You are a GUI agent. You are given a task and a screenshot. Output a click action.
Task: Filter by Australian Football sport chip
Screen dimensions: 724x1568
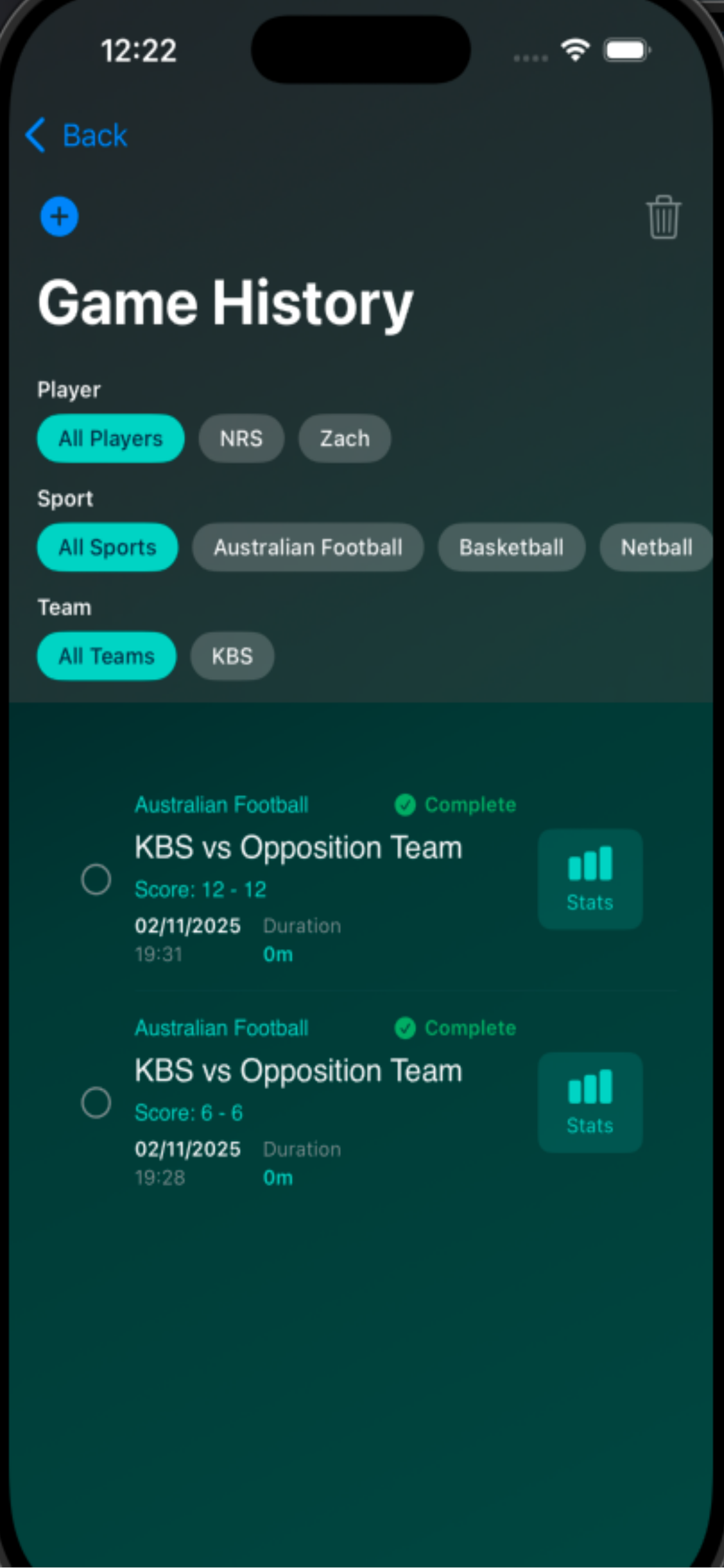tap(308, 547)
